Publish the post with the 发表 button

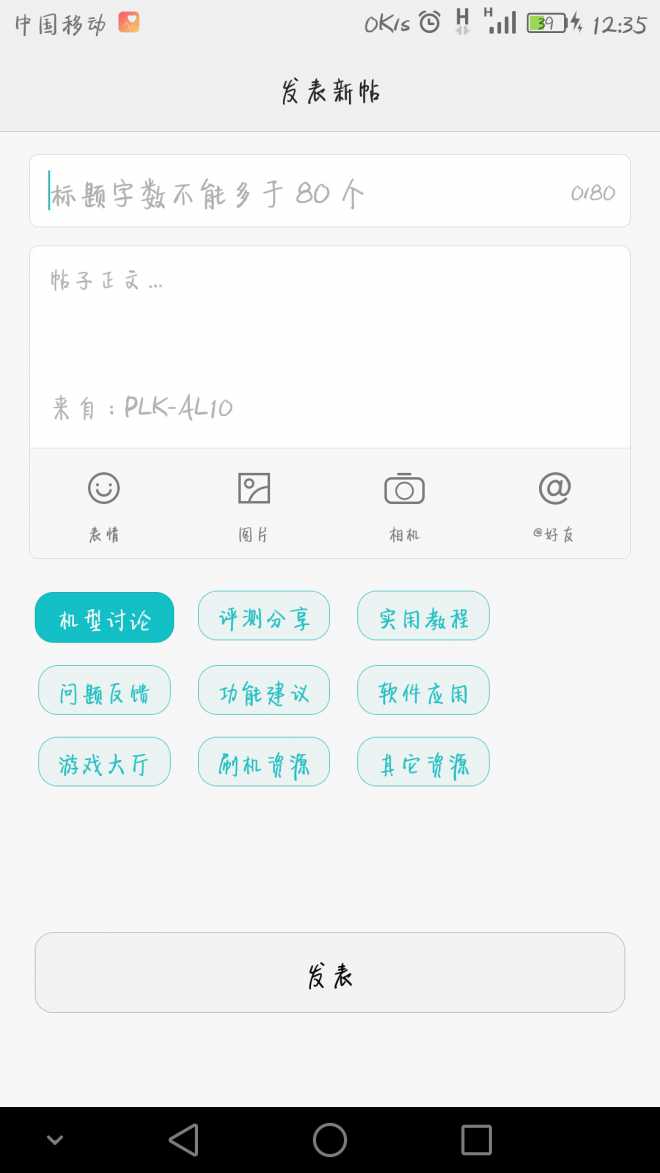330,973
